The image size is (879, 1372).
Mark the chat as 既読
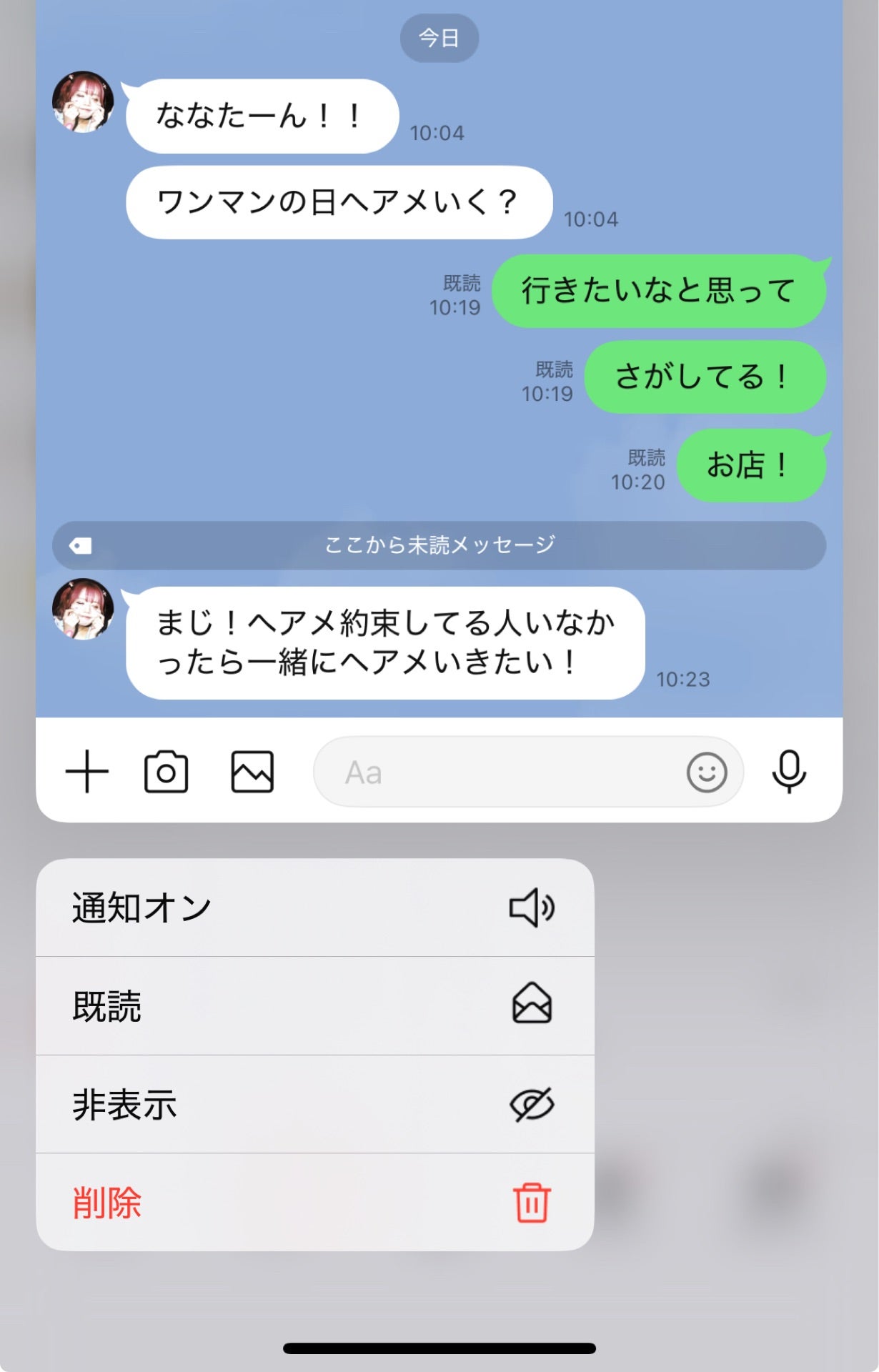[x=314, y=1006]
